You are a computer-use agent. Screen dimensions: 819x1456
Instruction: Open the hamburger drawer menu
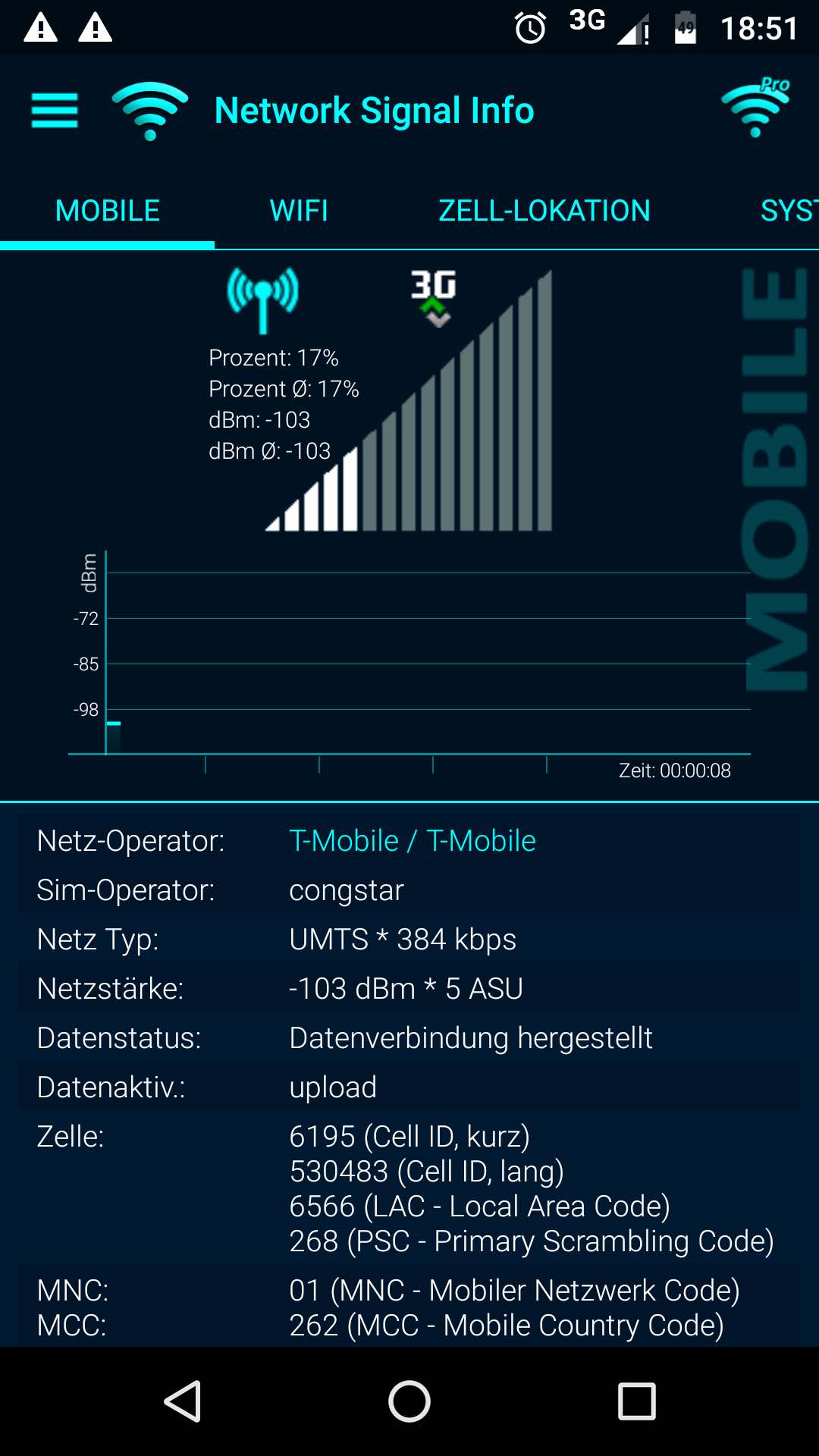pyautogui.click(x=55, y=111)
